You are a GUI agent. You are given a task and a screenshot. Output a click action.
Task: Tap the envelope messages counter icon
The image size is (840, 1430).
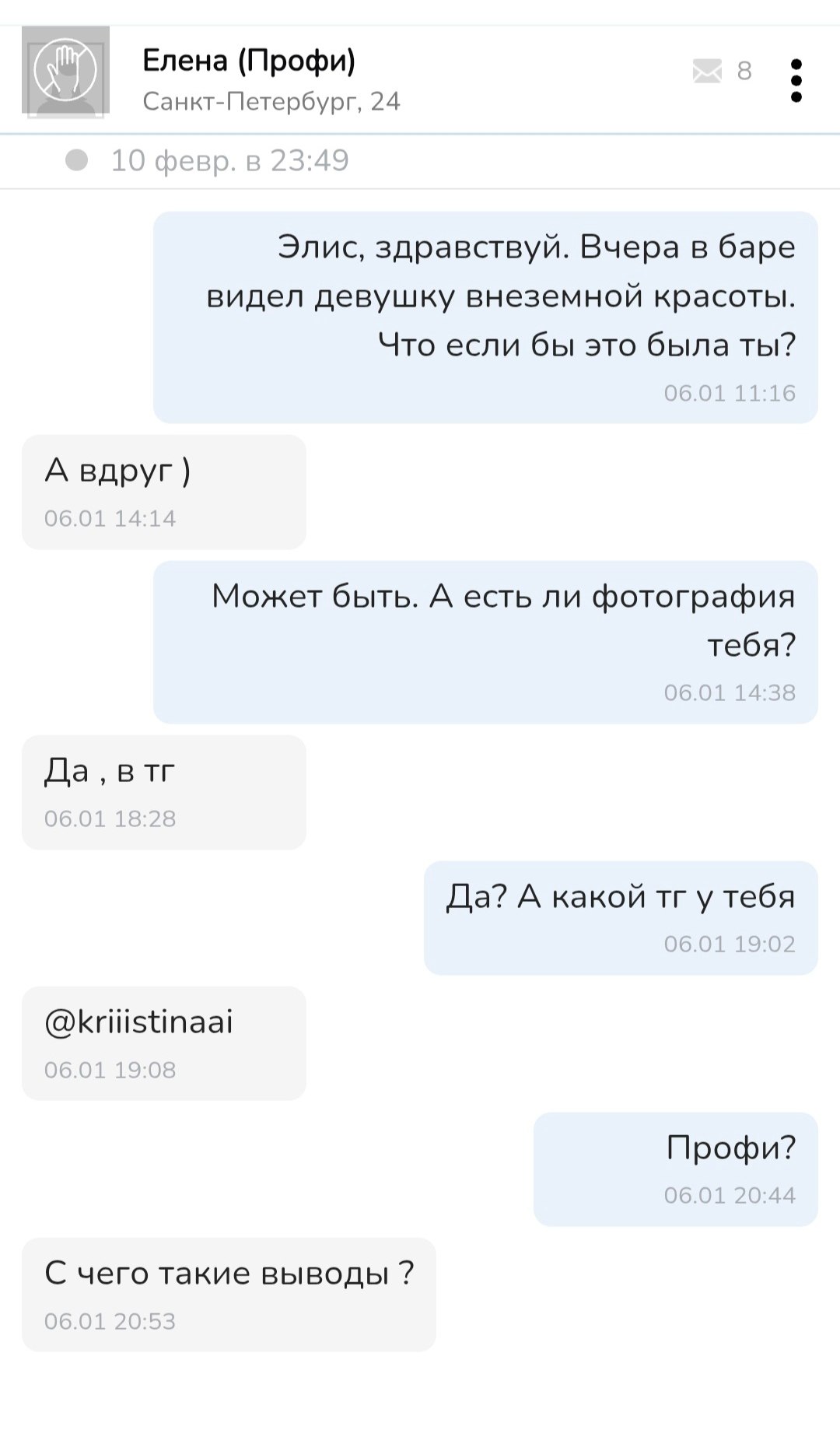click(707, 72)
